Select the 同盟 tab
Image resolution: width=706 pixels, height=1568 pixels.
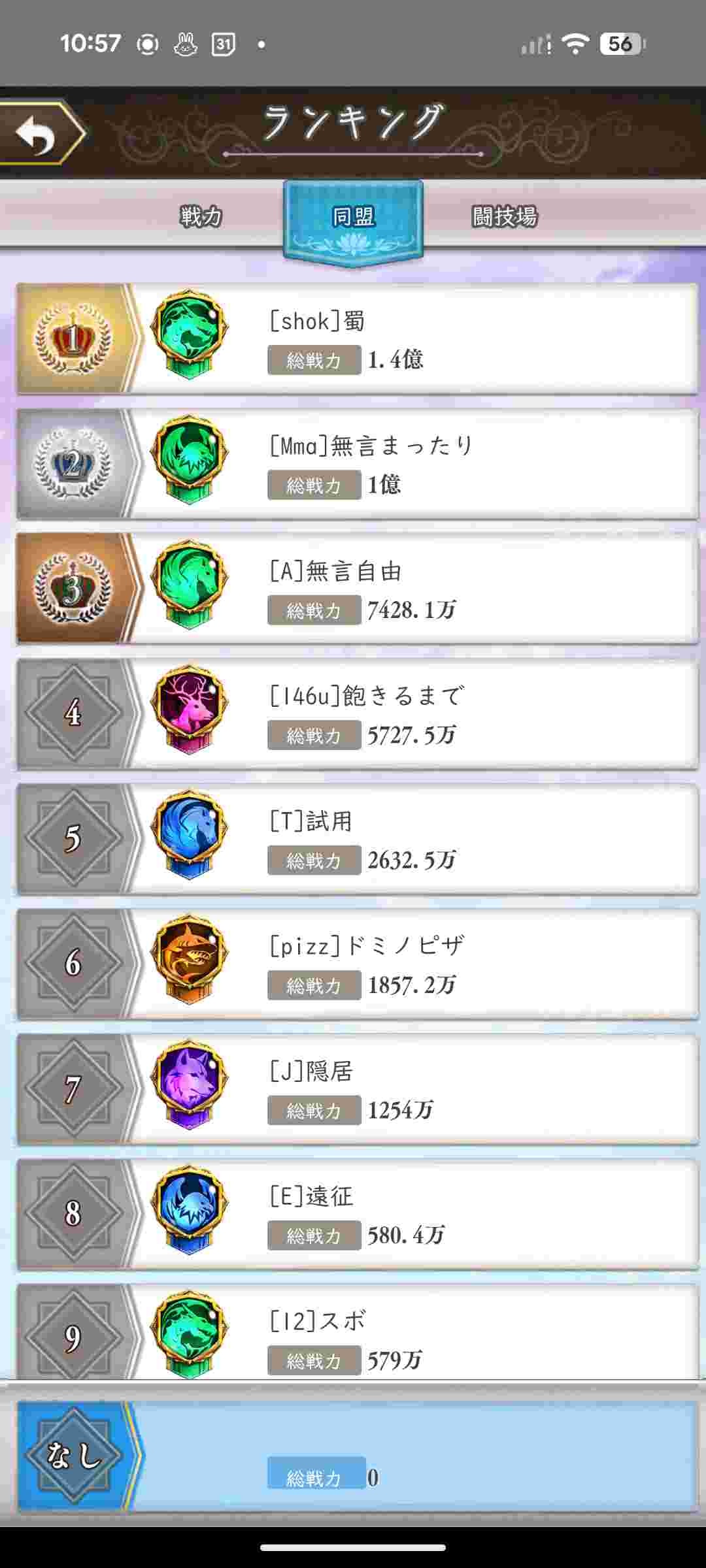[353, 217]
